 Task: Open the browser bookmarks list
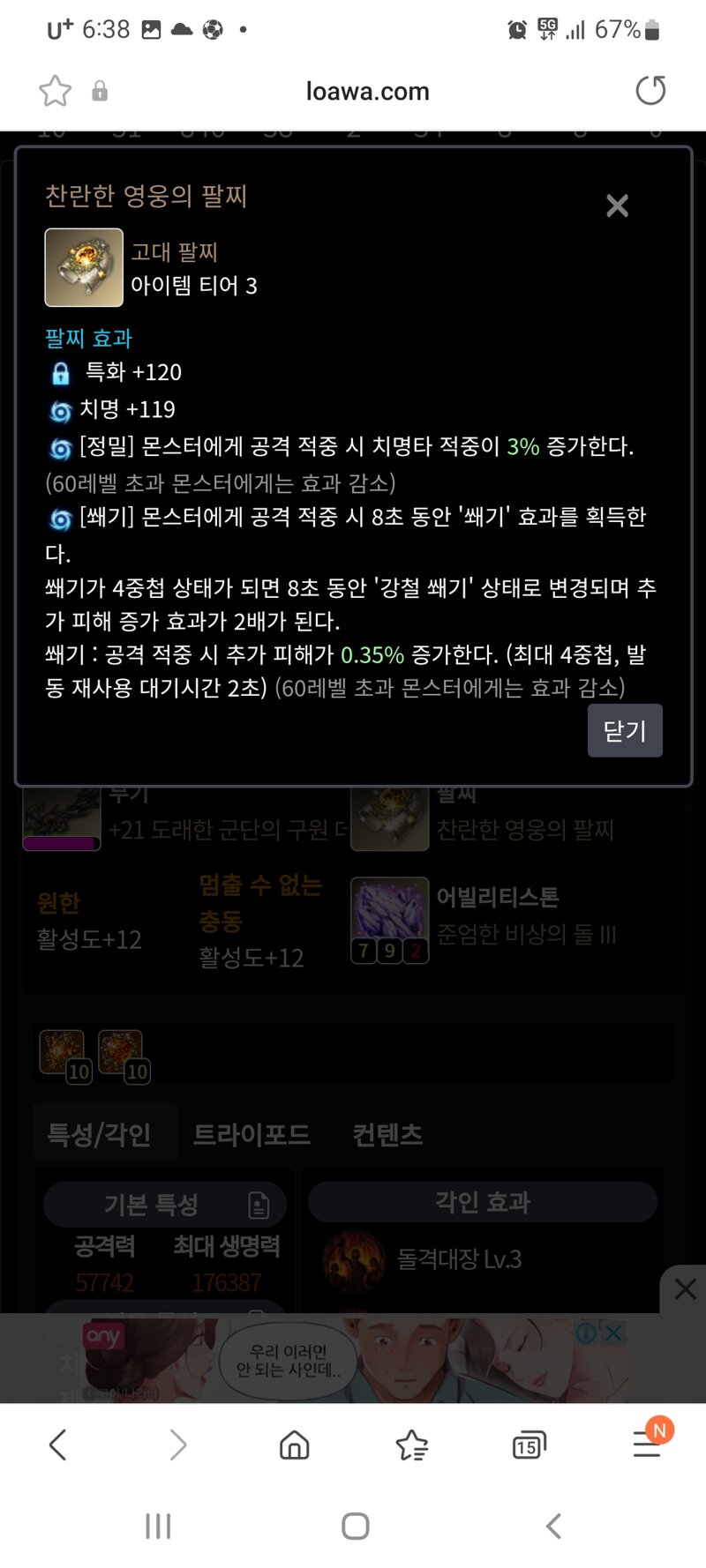tap(411, 1445)
